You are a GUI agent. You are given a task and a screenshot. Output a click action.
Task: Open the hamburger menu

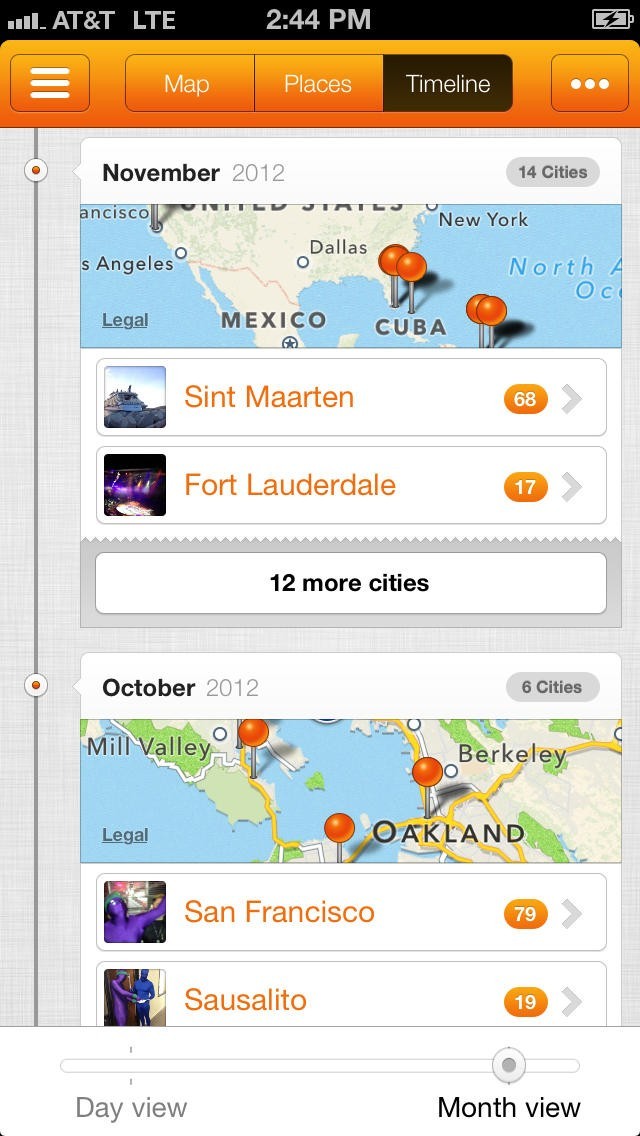[x=50, y=83]
